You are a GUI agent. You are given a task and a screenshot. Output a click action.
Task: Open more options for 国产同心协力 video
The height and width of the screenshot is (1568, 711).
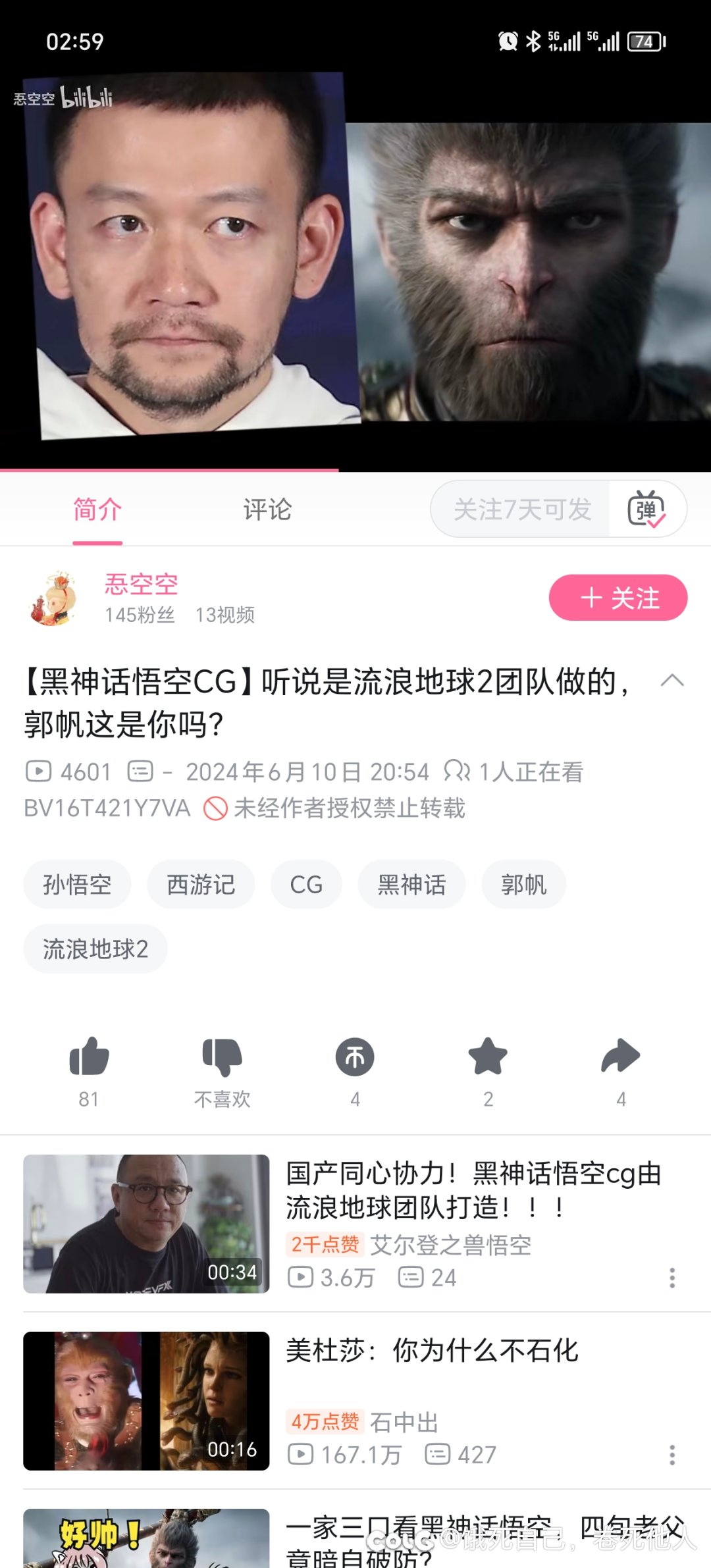pyautogui.click(x=671, y=1278)
